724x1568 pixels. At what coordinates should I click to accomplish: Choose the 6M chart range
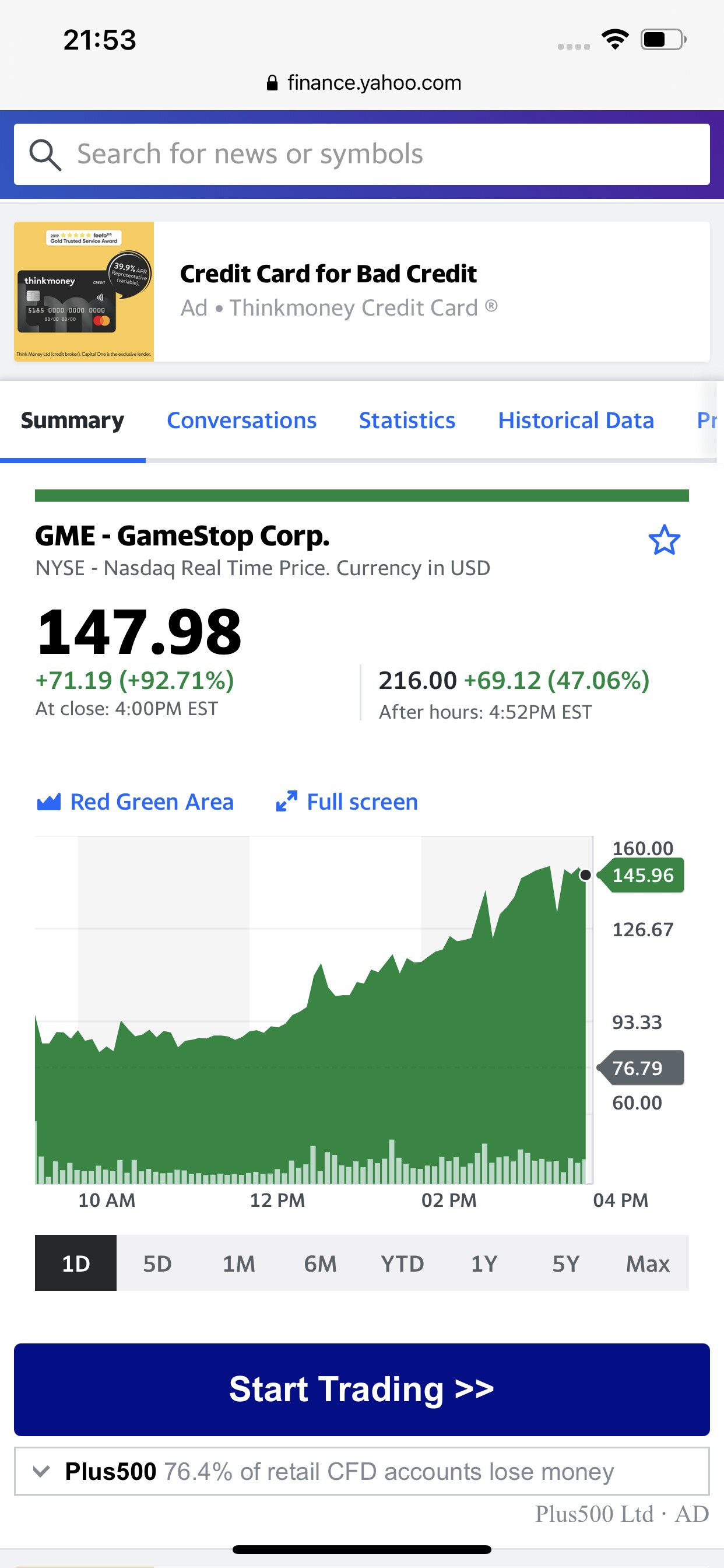320,1263
